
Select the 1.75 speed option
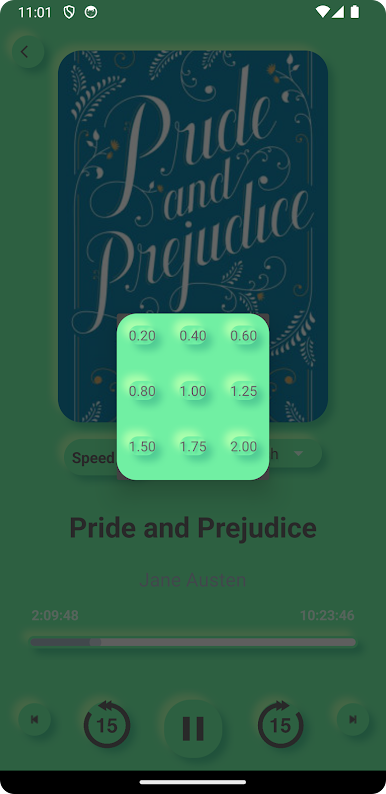click(x=192, y=447)
